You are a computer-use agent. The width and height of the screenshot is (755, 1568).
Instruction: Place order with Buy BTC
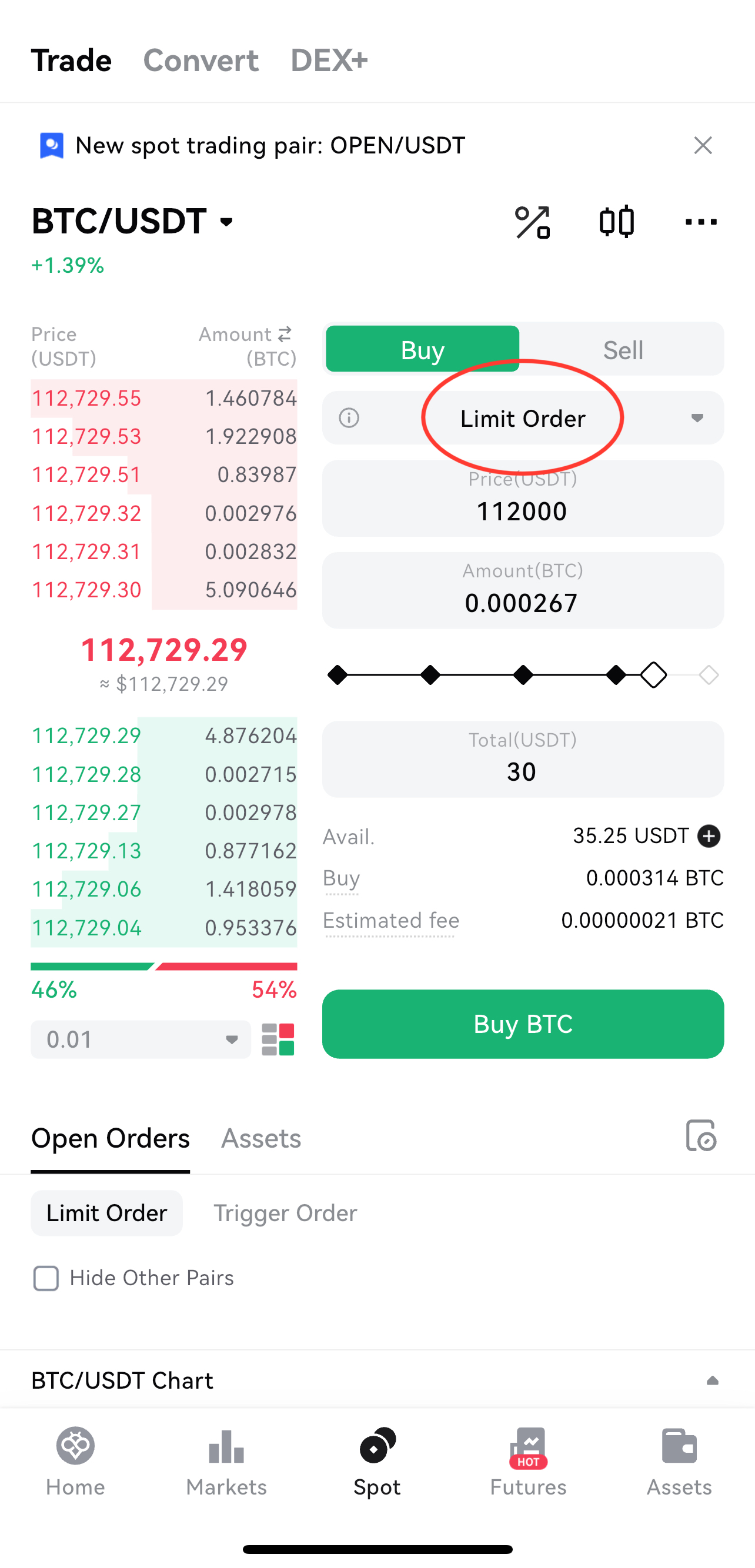(x=522, y=1024)
